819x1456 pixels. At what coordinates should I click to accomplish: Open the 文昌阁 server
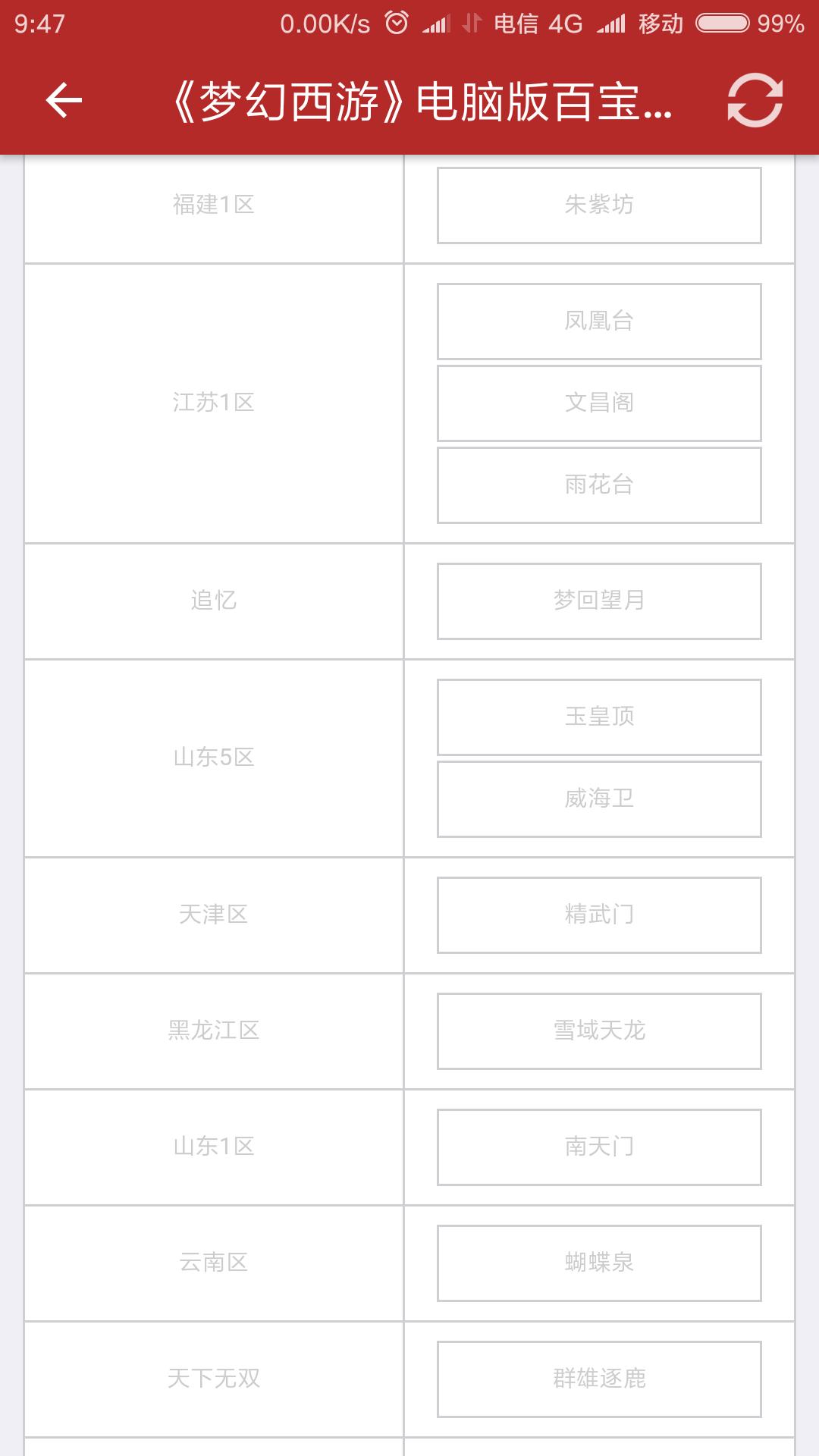coord(599,403)
